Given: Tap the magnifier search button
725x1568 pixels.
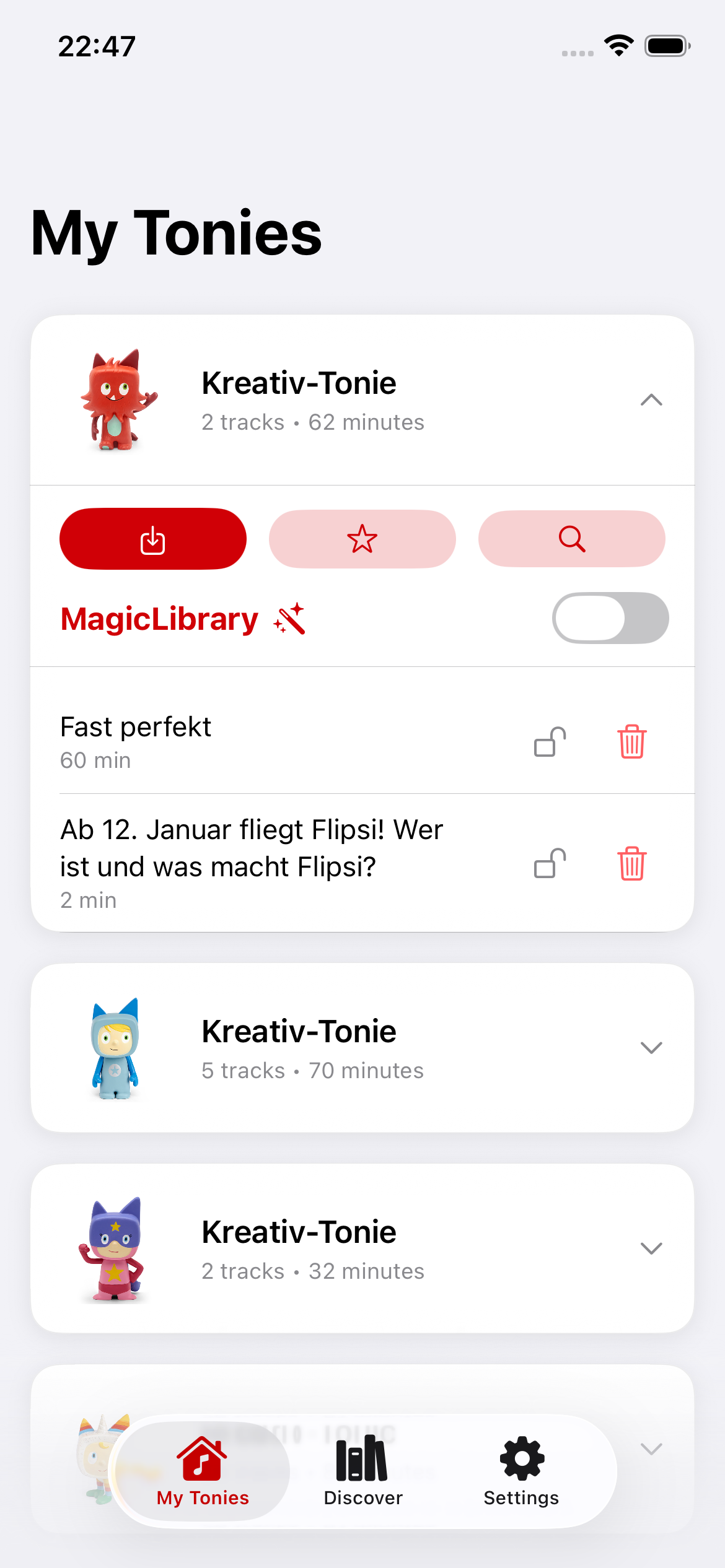Looking at the screenshot, I should (x=571, y=539).
